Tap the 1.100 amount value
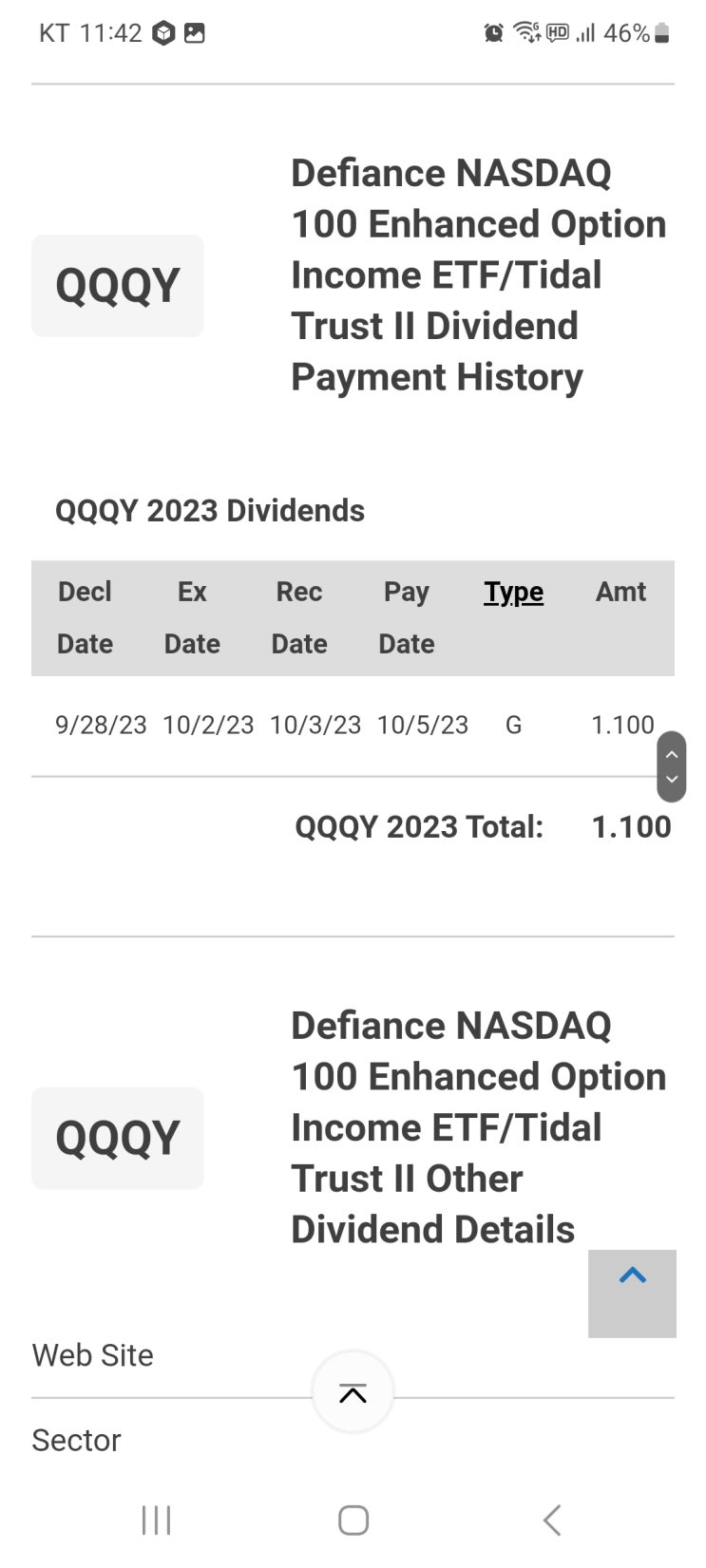Image resolution: width=706 pixels, height=1568 pixels. tap(623, 725)
